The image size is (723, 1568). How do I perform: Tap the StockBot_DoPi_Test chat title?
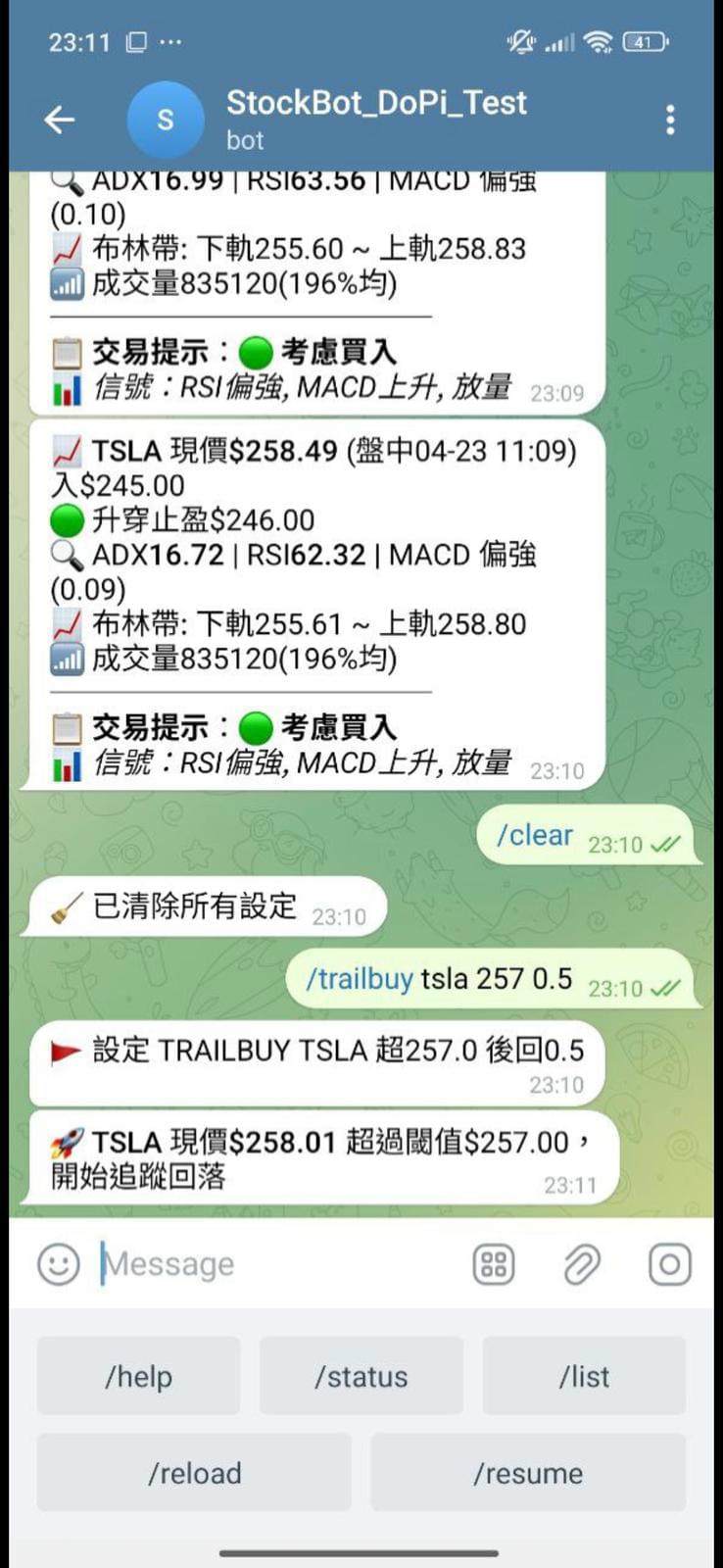click(x=376, y=103)
